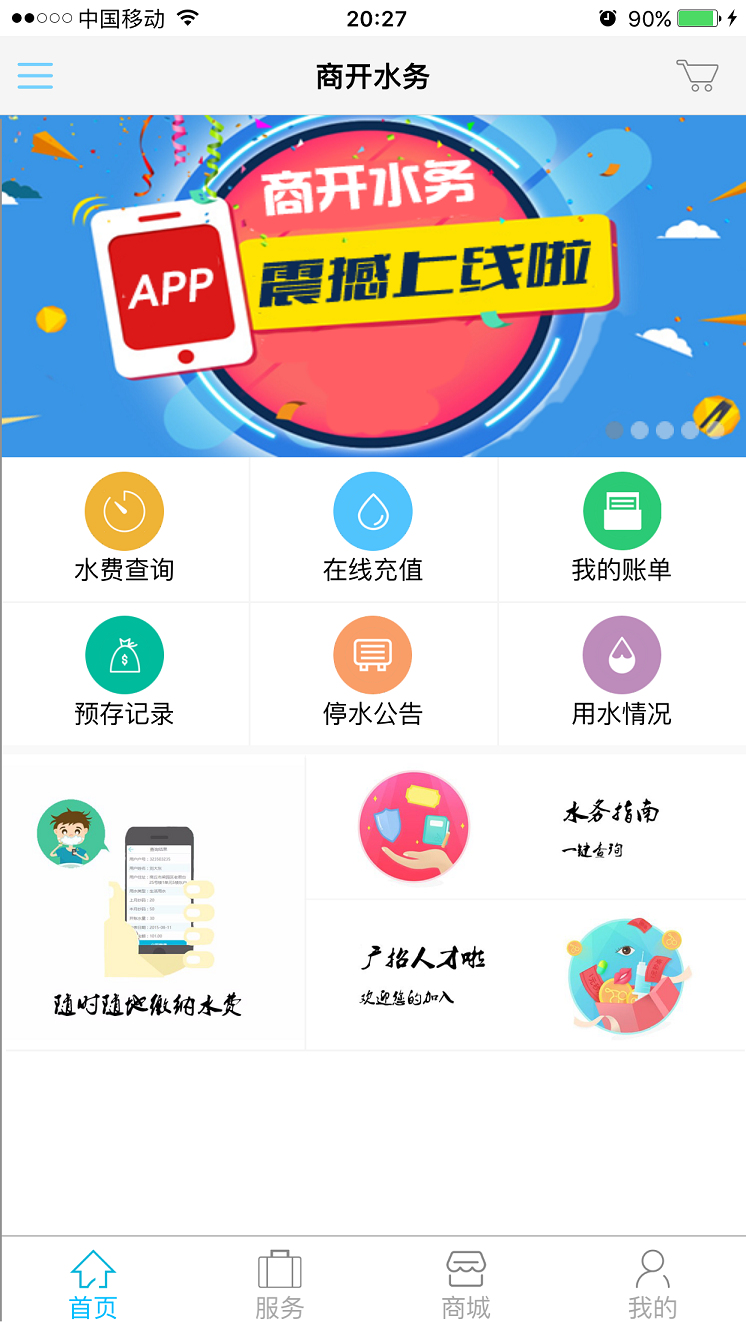The image size is (746, 1325).
Task: Open the 随时随地缴纳水费 card
Action: click(153, 903)
